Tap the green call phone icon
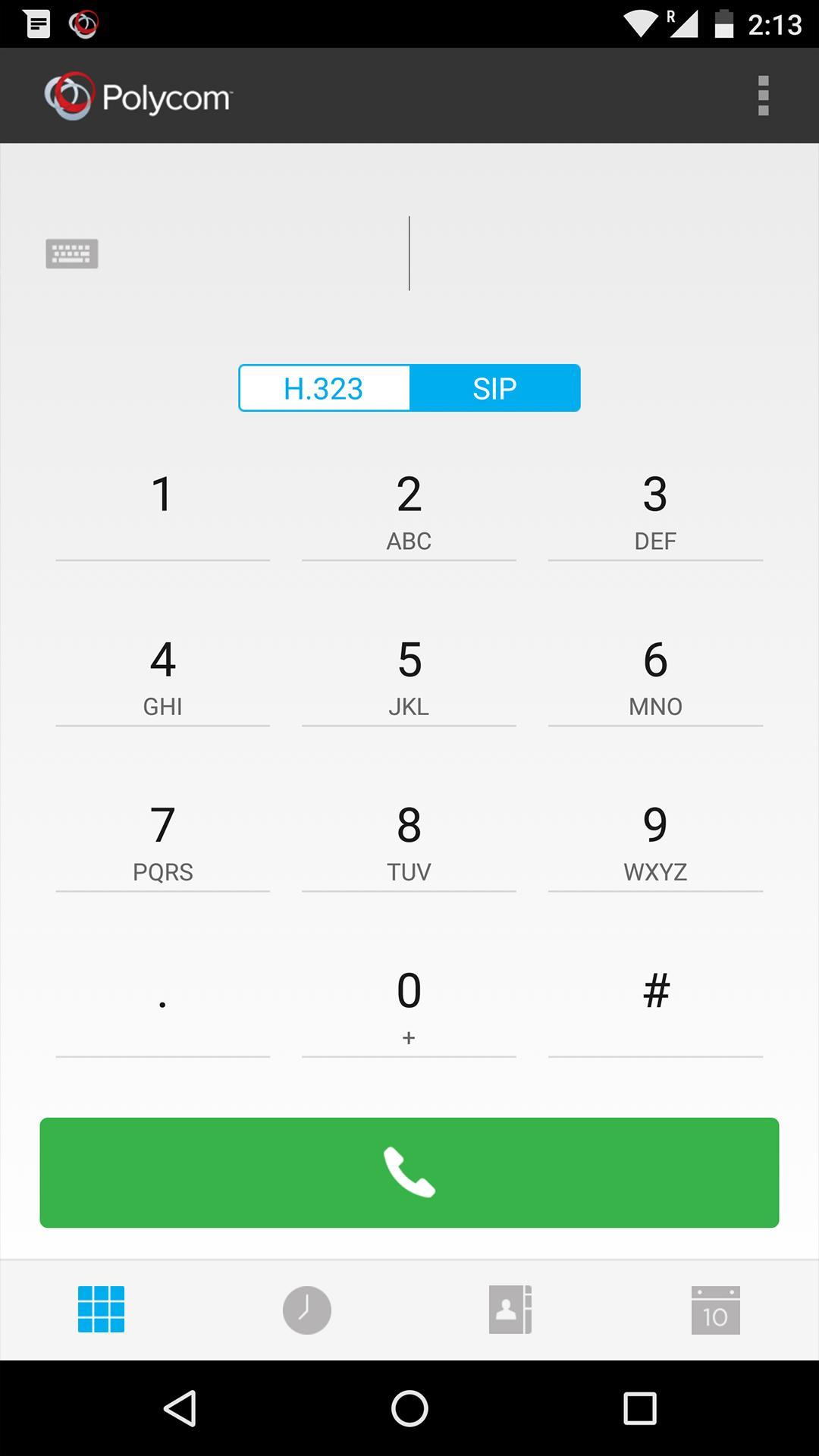Image resolution: width=819 pixels, height=1456 pixels. coord(409,1173)
